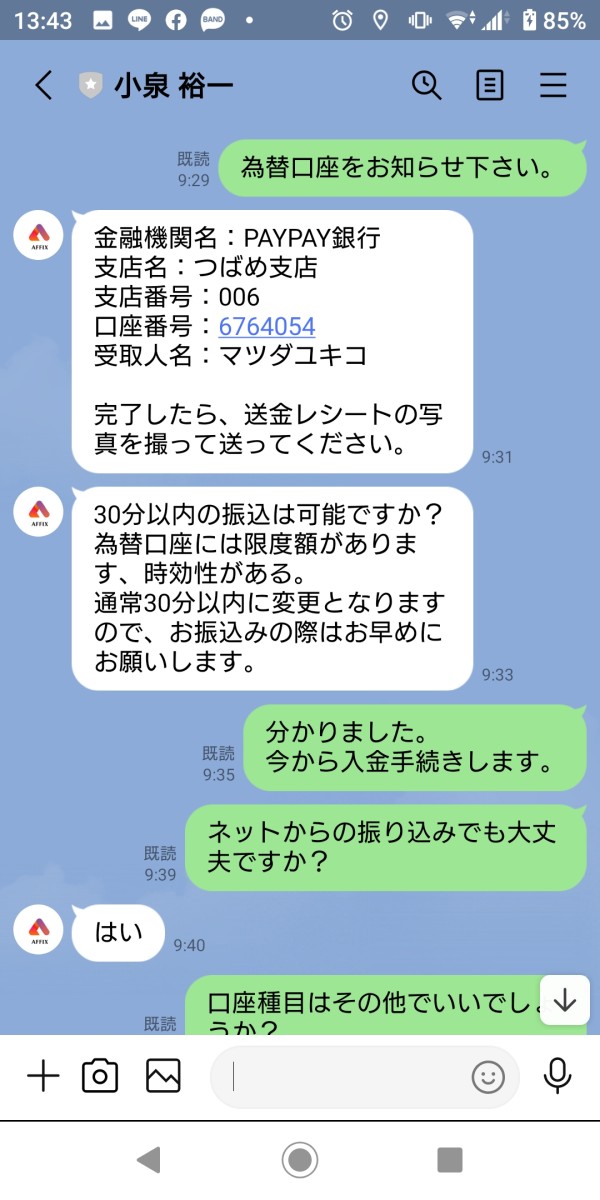Jump to the latest message arrow

click(x=565, y=1001)
